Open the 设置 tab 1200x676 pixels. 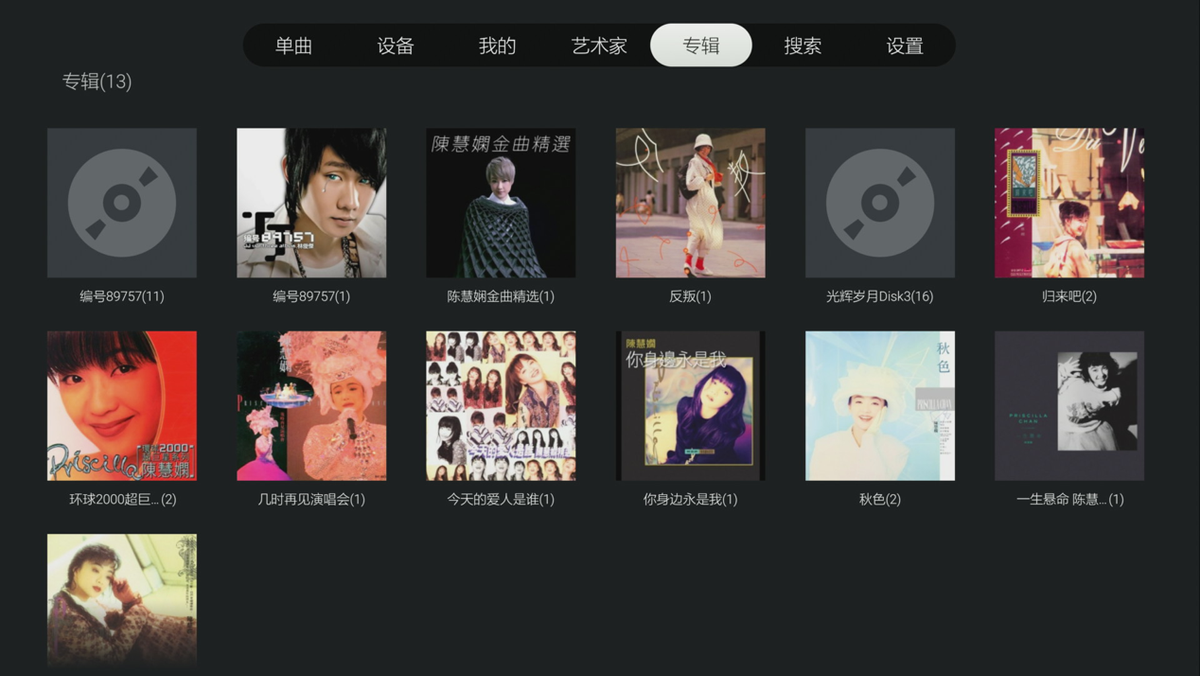tap(905, 46)
